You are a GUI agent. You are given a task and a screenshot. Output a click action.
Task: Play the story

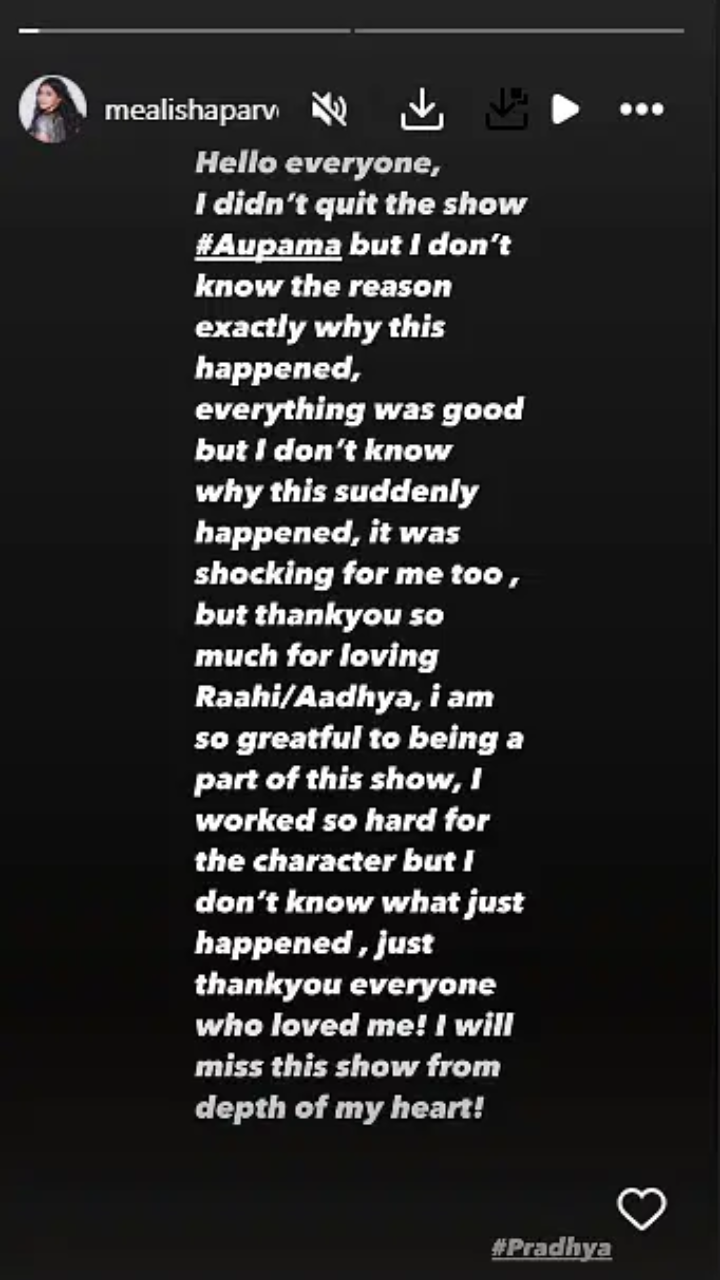point(565,109)
